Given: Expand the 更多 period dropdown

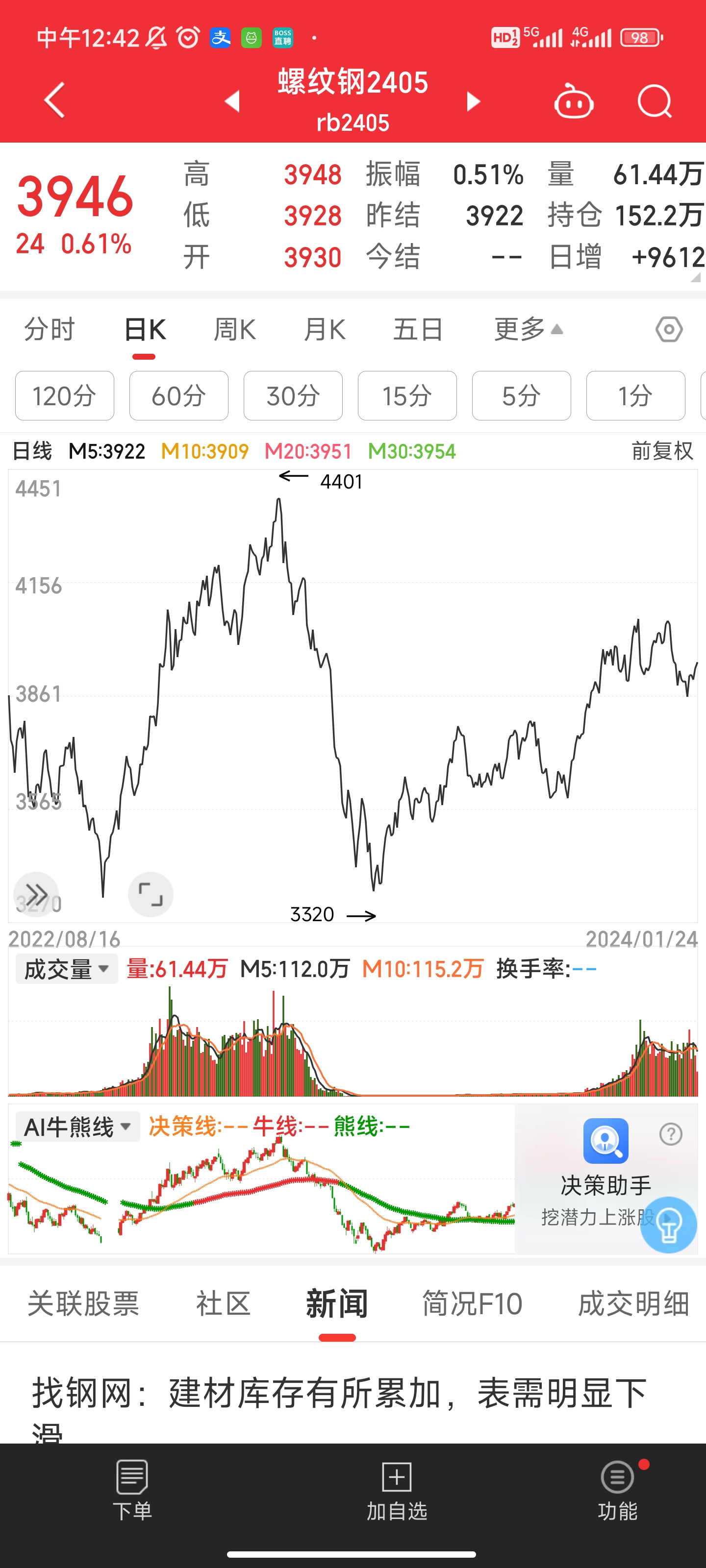Looking at the screenshot, I should 528,329.
